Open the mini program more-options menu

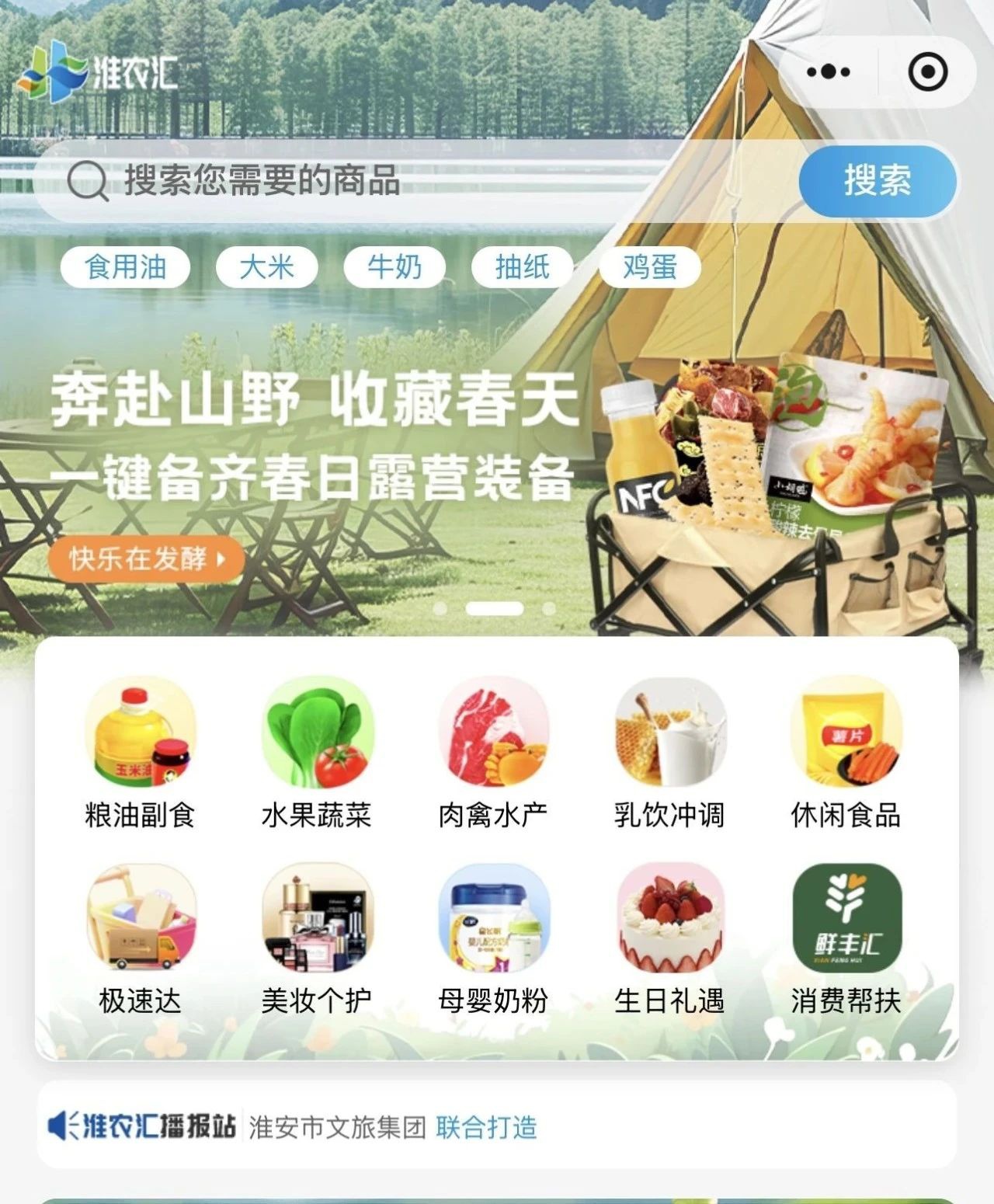click(827, 71)
